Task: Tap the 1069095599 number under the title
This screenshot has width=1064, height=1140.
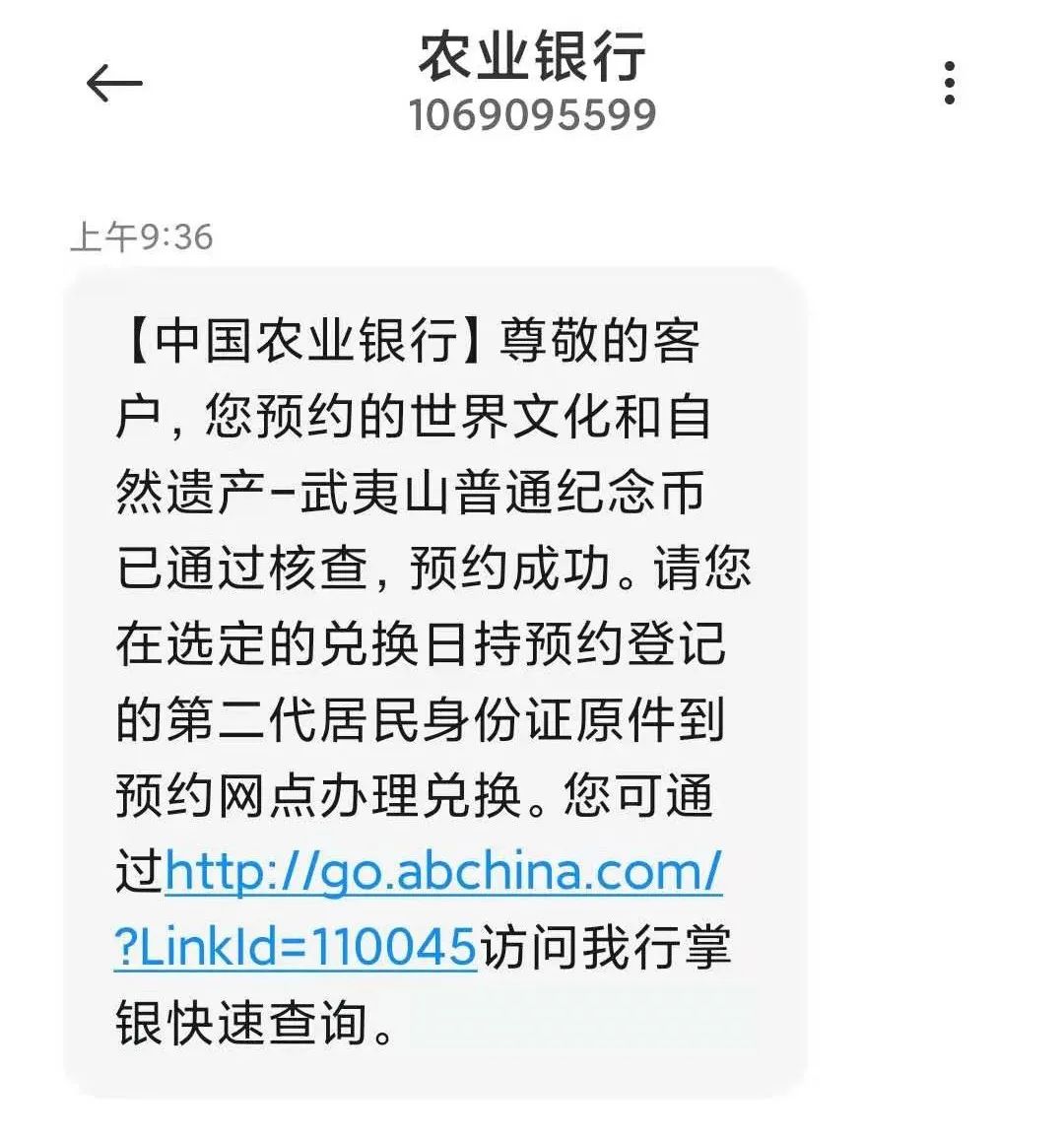Action: 532,116
